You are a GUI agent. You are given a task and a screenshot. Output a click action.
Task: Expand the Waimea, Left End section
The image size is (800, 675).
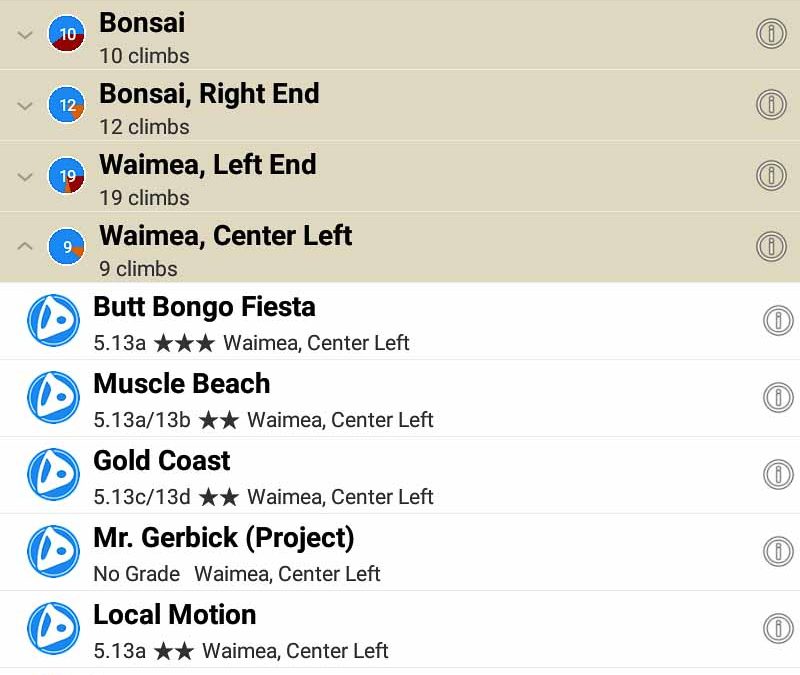pyautogui.click(x=26, y=177)
